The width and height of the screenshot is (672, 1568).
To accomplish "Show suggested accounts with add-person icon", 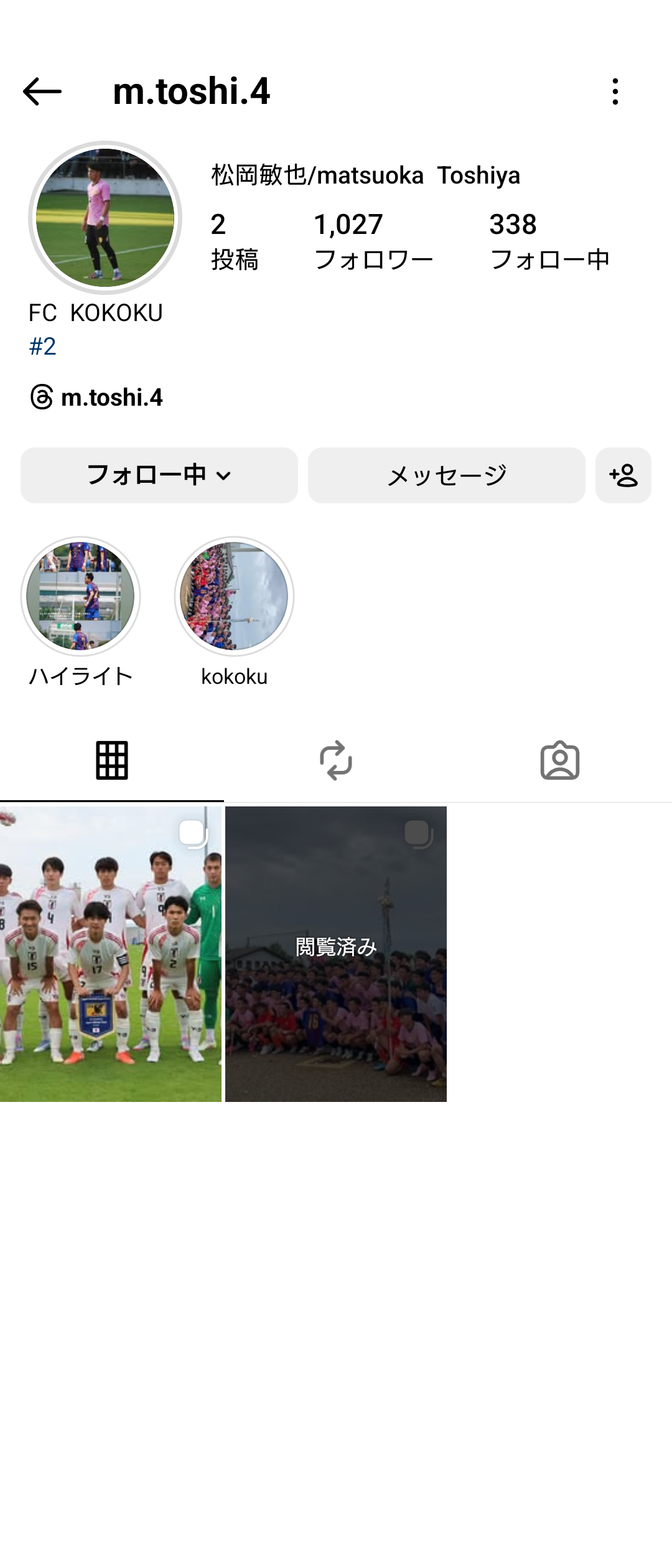I will coord(623,475).
